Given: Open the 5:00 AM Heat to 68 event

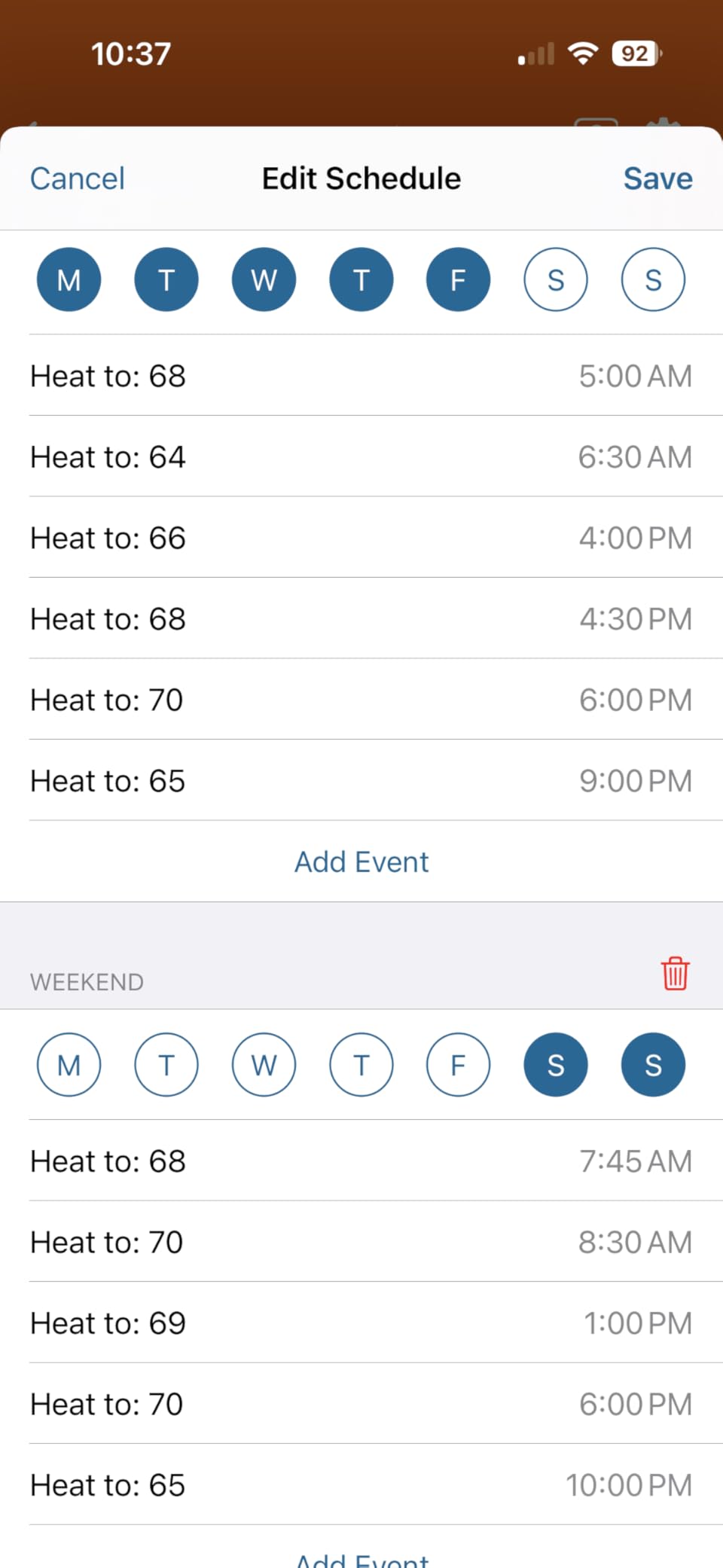Looking at the screenshot, I should [x=361, y=376].
